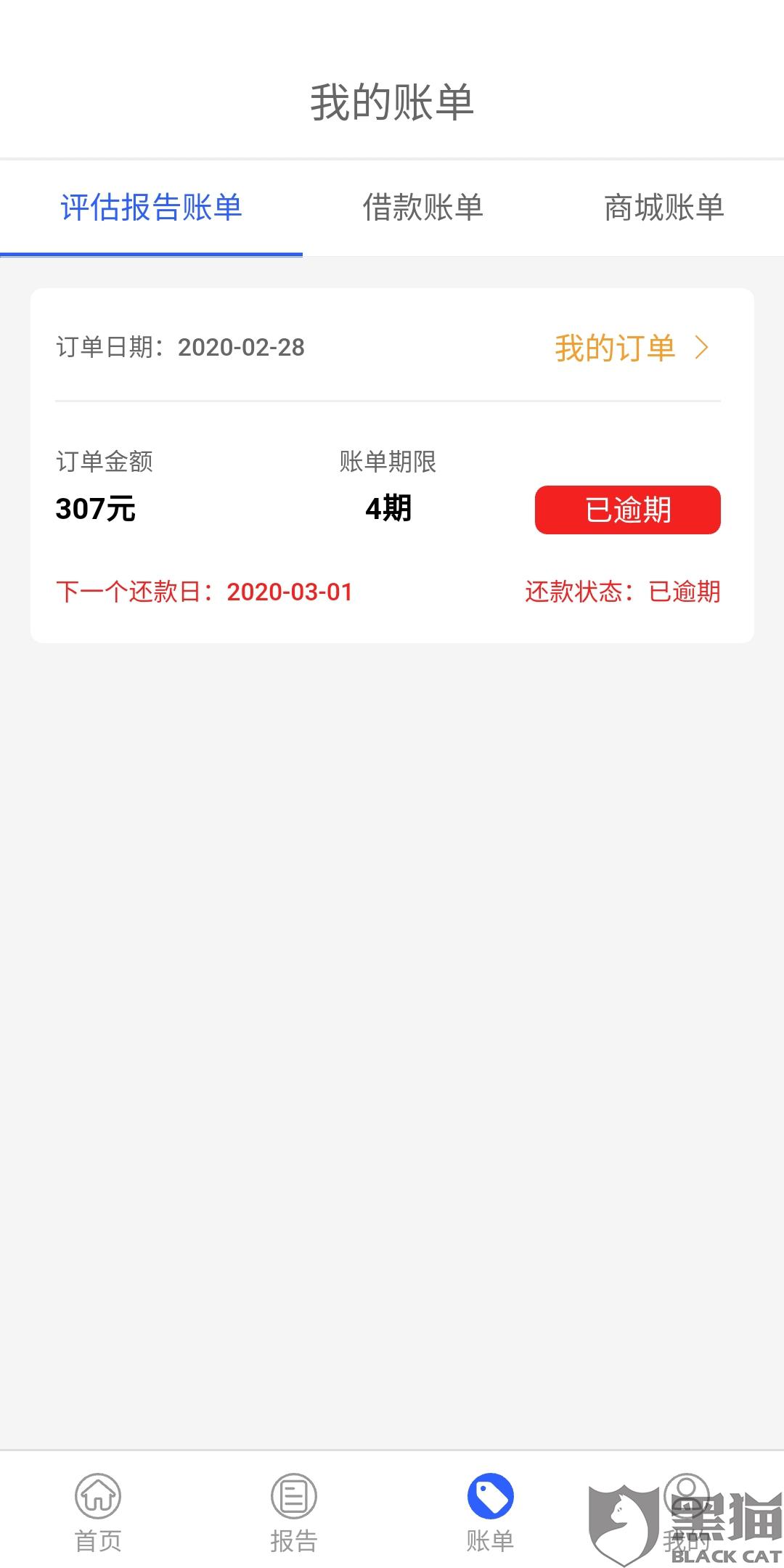Go to 首页 in bottom navigation
Screen dimensions: 784x1568
coord(98,1511)
